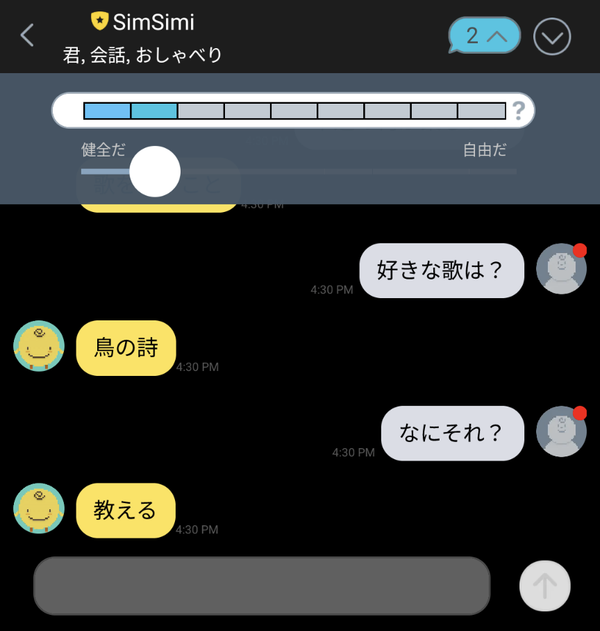Tap your avatar beside 好きな歌は？
The height and width of the screenshot is (631, 600).
tap(561, 268)
